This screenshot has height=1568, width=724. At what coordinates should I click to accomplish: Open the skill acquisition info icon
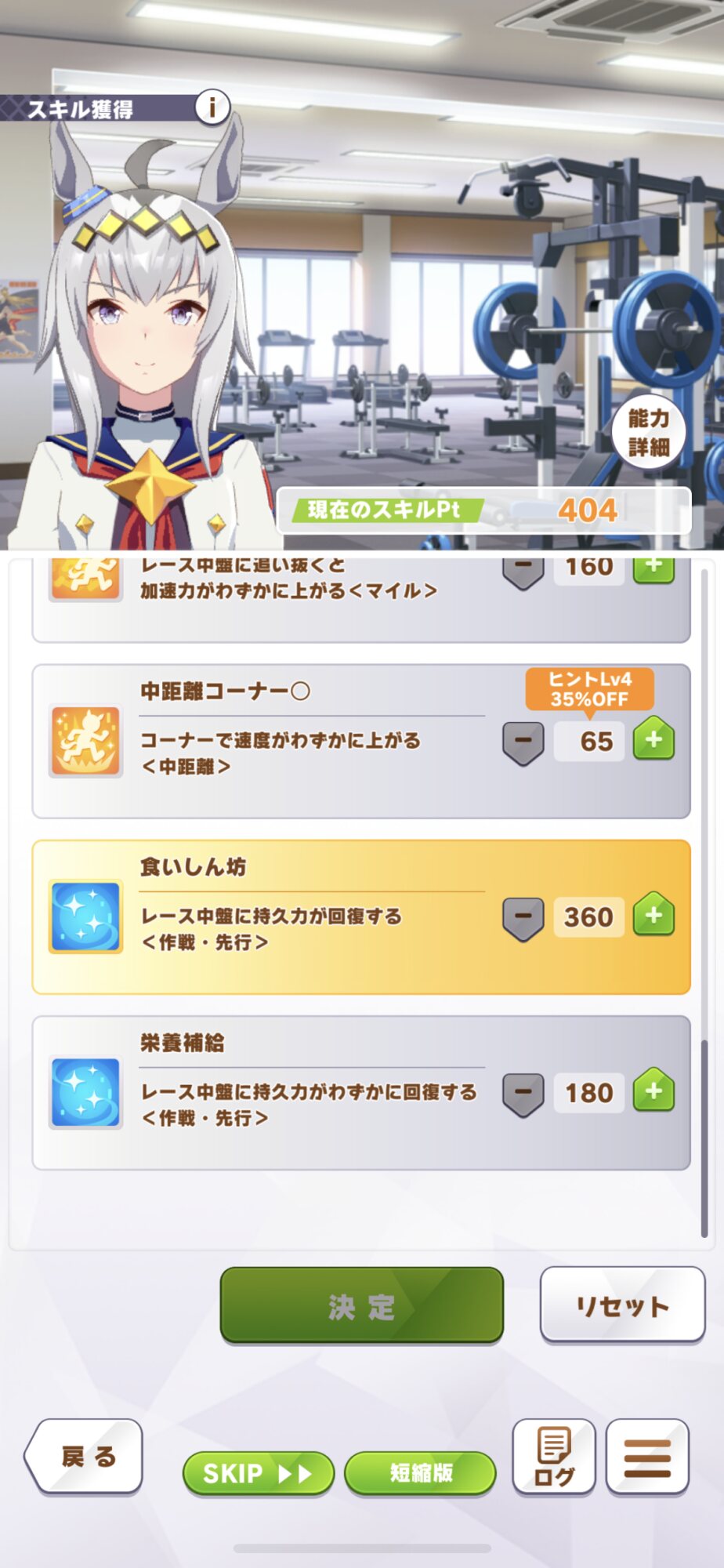(x=212, y=107)
